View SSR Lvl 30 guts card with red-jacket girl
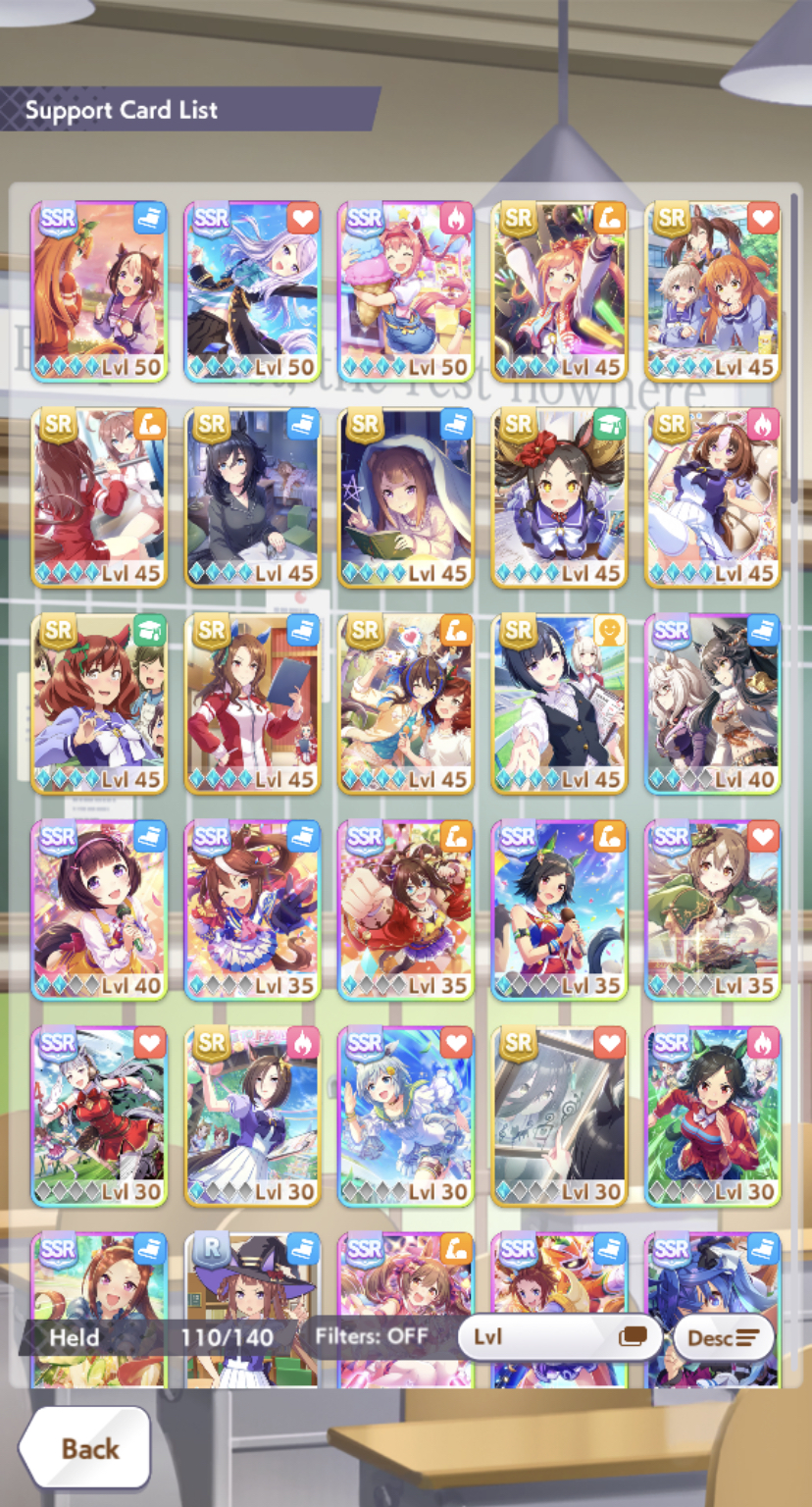 coord(713,1116)
